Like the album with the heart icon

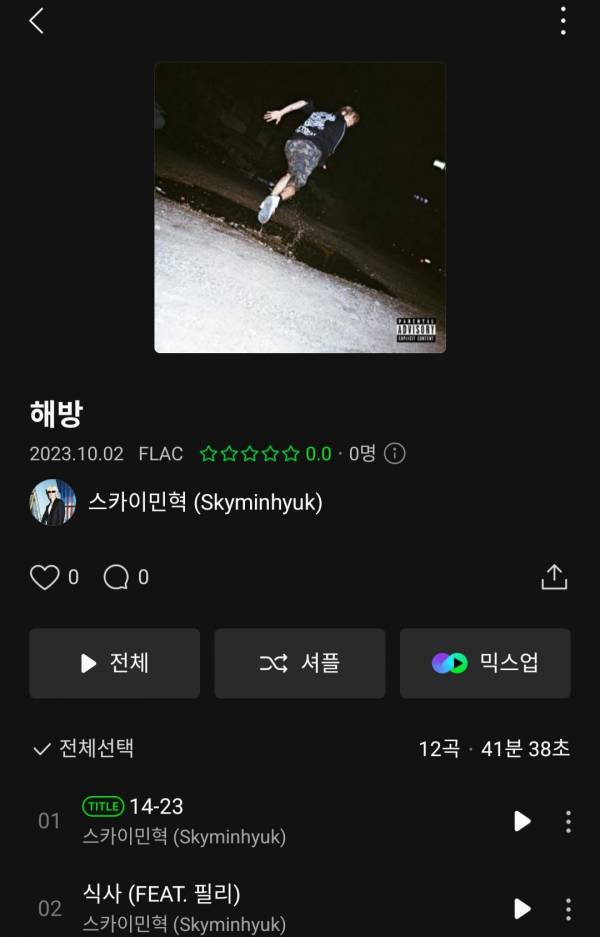tap(45, 577)
